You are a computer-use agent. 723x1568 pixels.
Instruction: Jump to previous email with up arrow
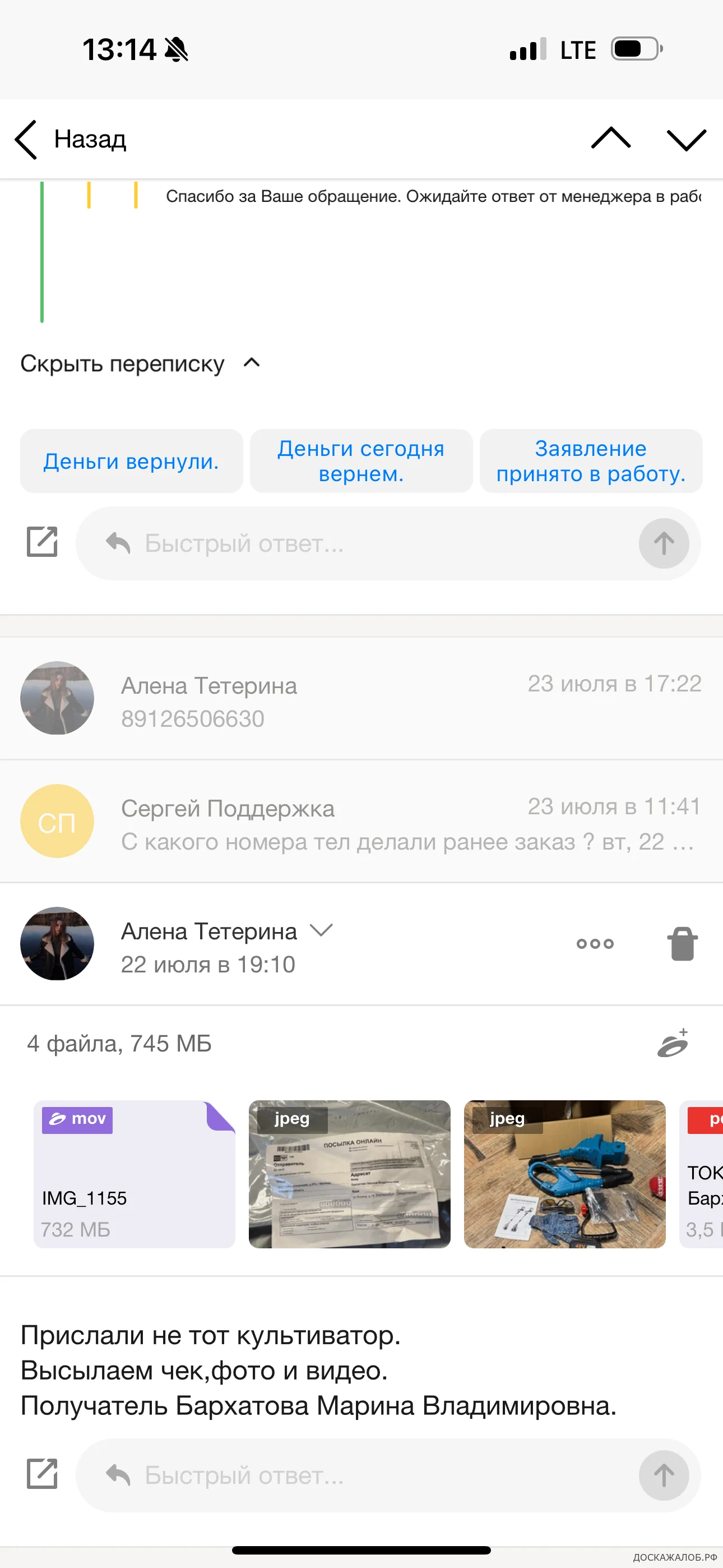(x=610, y=139)
